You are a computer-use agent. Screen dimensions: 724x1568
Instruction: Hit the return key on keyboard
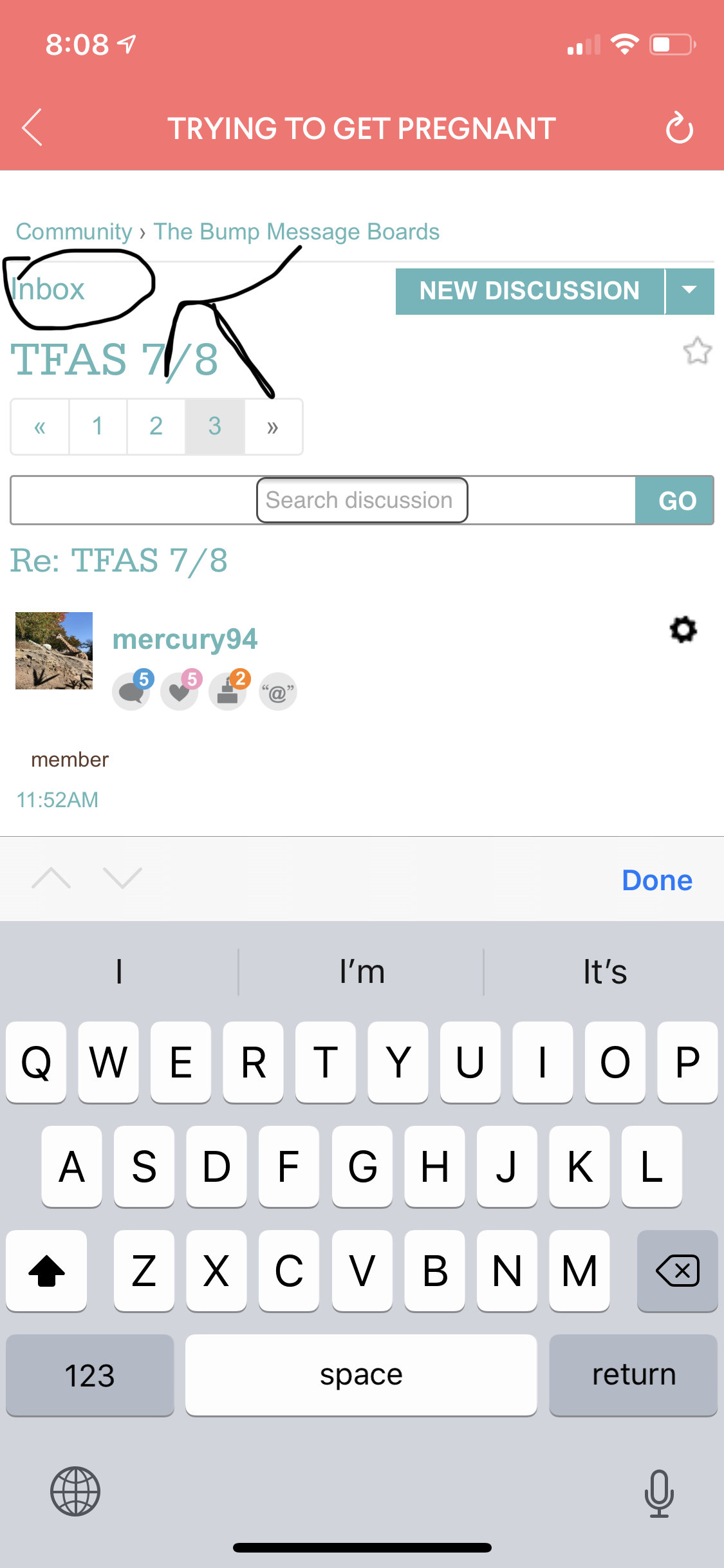coord(633,1375)
